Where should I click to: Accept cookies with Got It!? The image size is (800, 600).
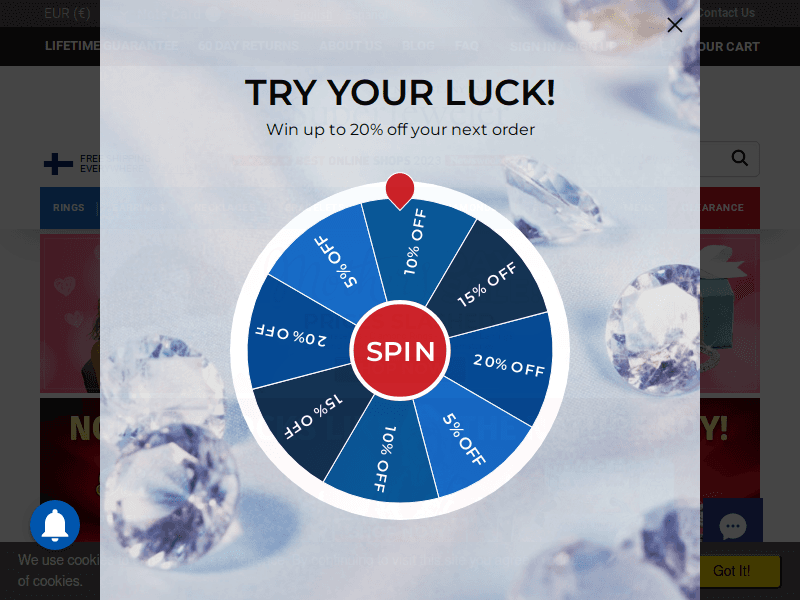coord(731,571)
